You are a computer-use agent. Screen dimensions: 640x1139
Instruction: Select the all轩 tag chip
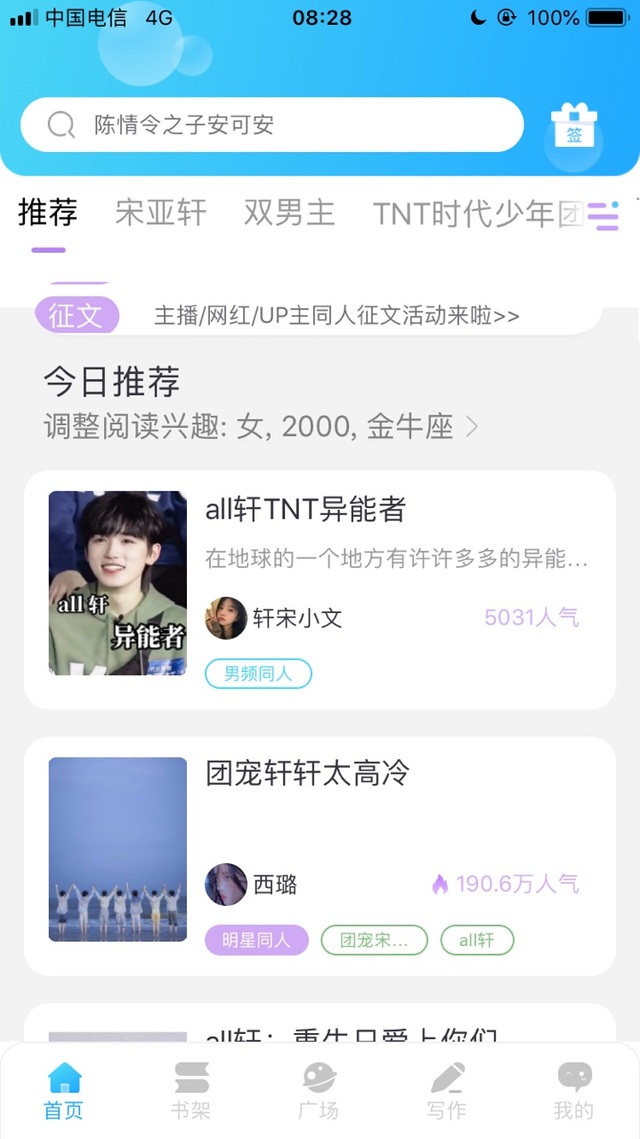pos(476,940)
